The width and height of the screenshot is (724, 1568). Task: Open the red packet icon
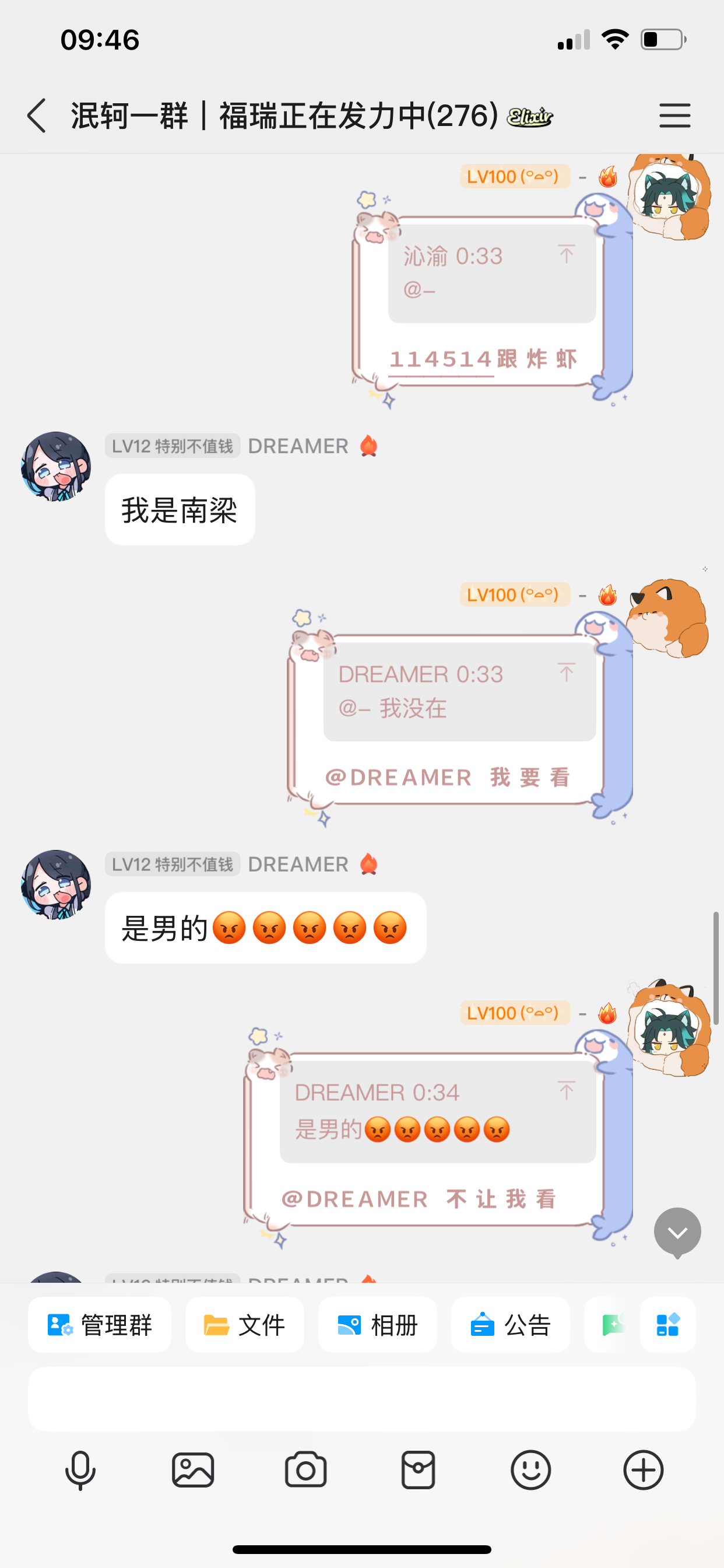[418, 1471]
